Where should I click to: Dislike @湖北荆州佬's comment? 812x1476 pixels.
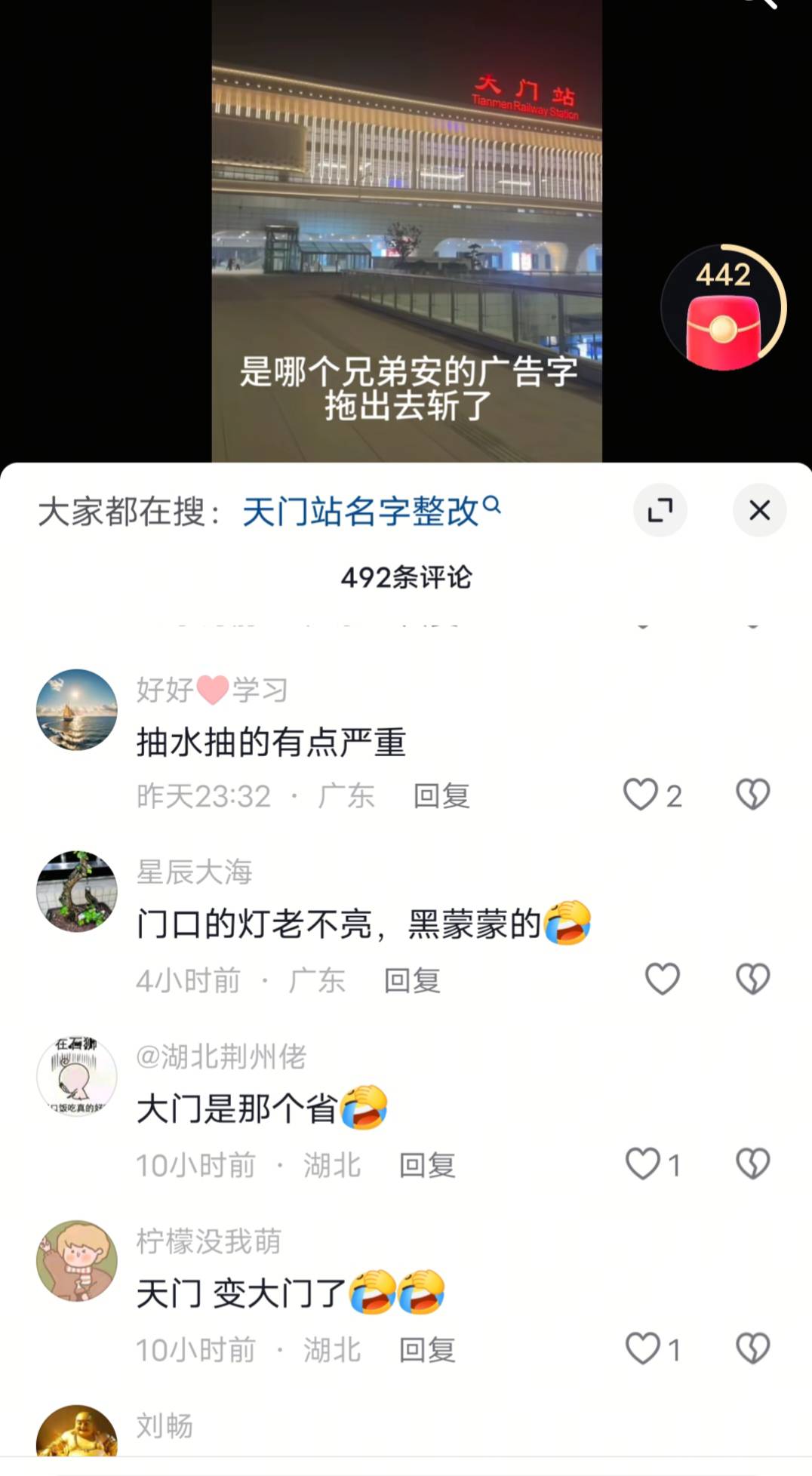pos(752,1164)
